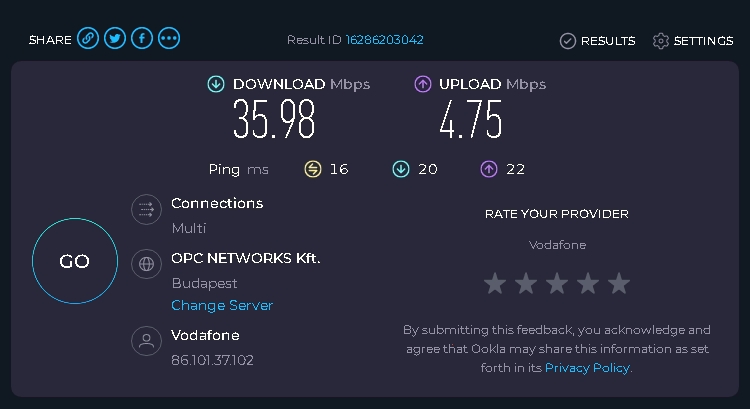Copy the result share link
Viewport: 750px width, 409px height.
[88, 39]
